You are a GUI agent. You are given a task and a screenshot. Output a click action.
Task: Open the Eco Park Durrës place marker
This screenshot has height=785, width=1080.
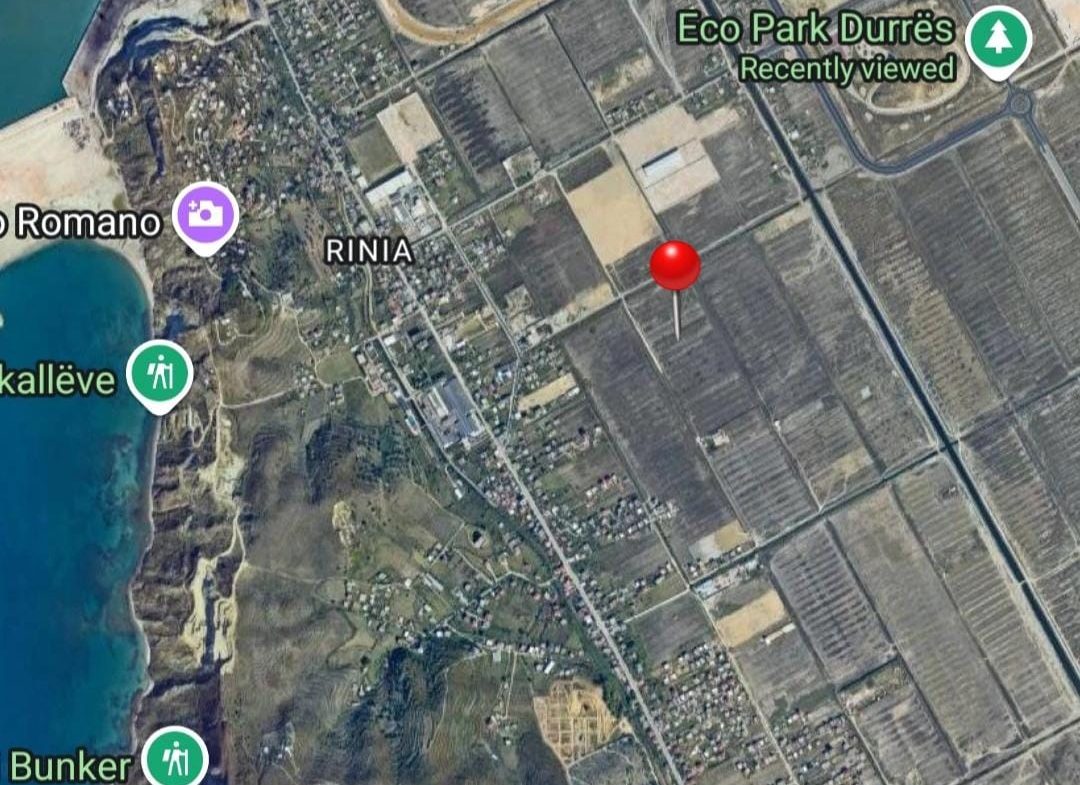click(x=1000, y=38)
